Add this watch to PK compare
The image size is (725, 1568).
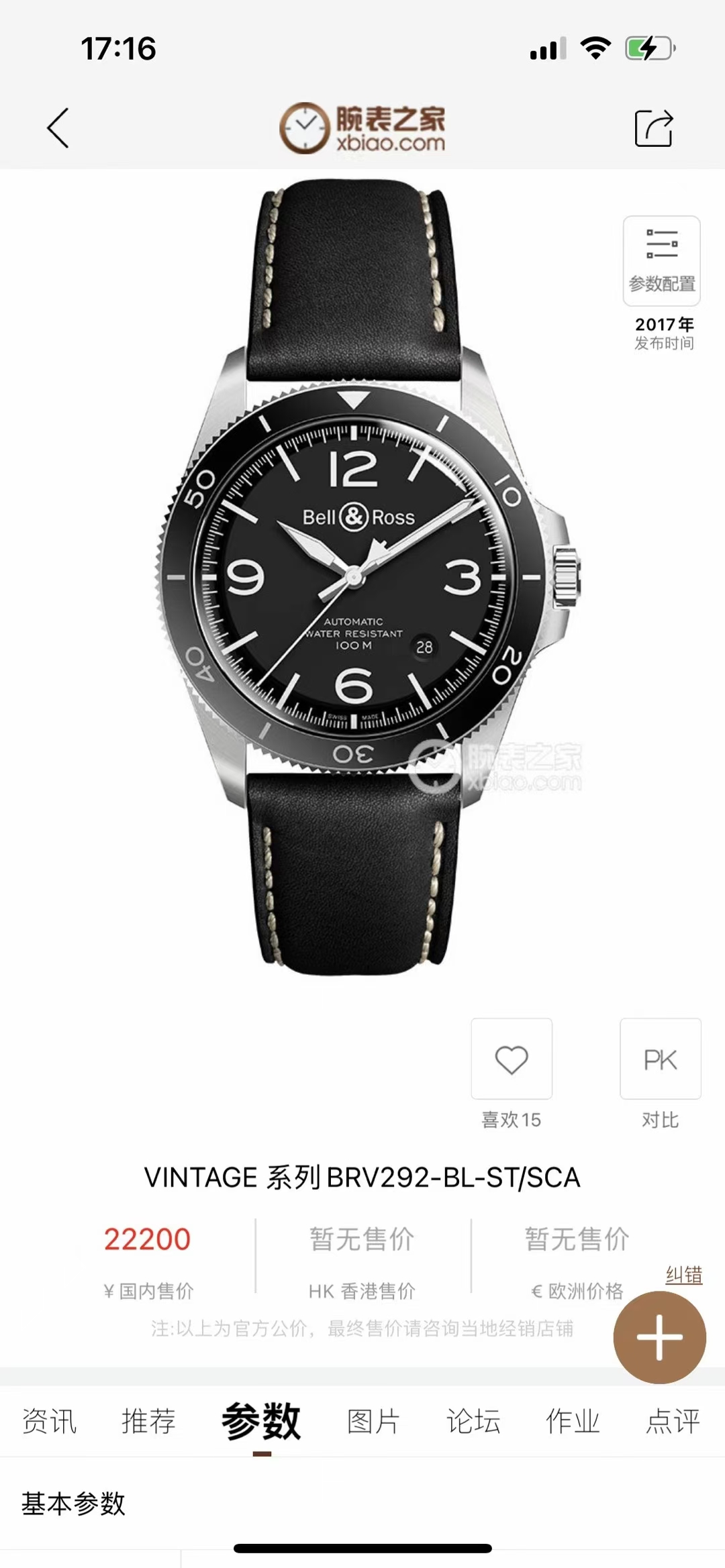tap(660, 1059)
